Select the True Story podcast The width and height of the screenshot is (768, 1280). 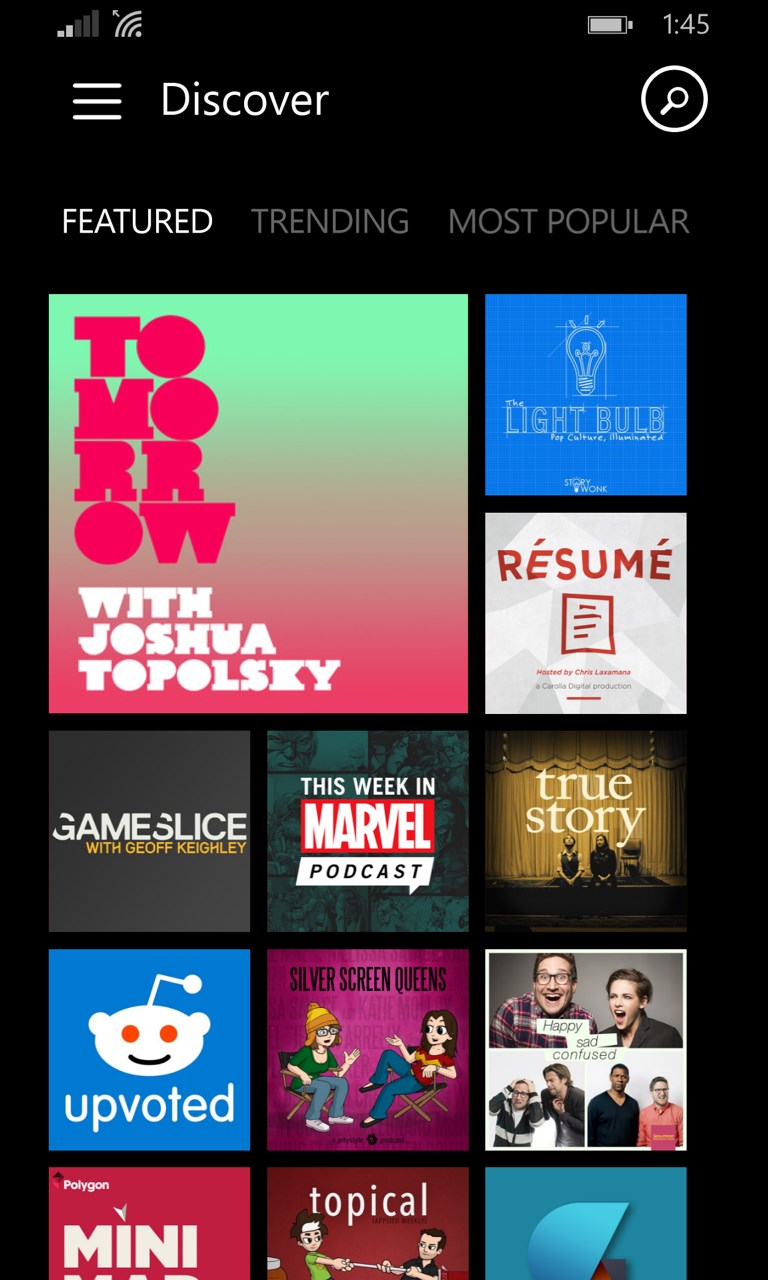tap(585, 831)
